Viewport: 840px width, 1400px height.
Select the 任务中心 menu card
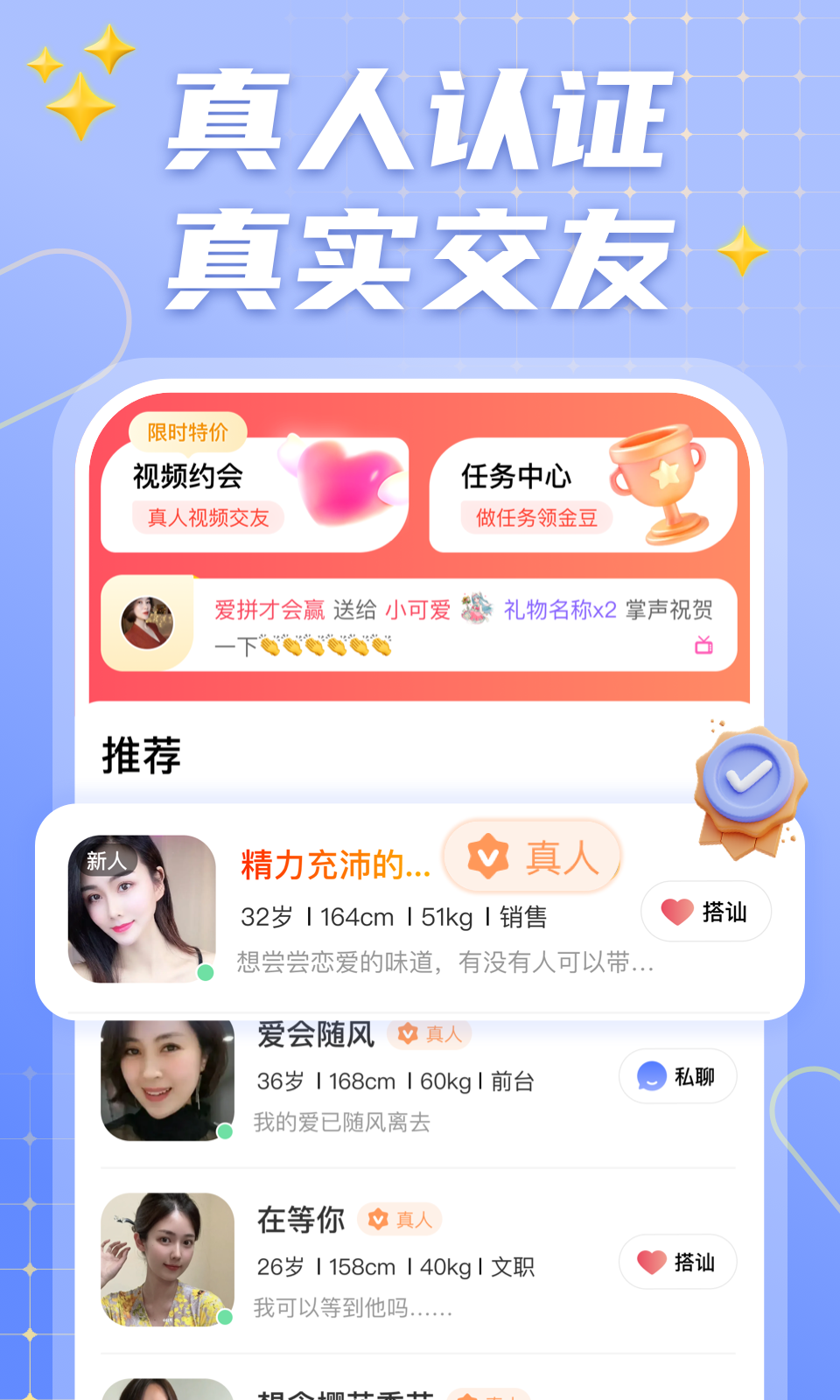(x=582, y=492)
